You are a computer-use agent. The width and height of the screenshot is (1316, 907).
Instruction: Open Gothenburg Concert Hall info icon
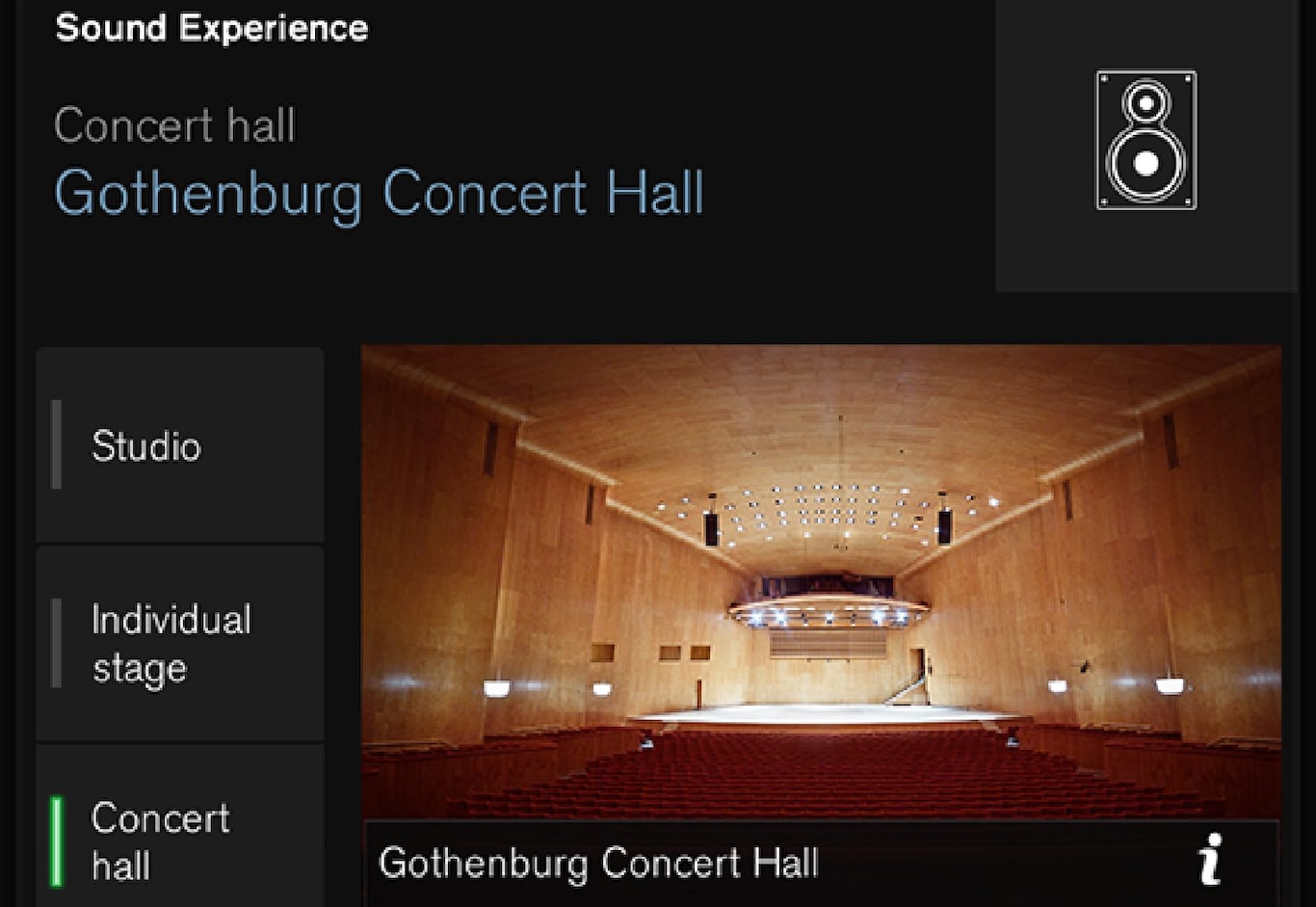(1211, 860)
